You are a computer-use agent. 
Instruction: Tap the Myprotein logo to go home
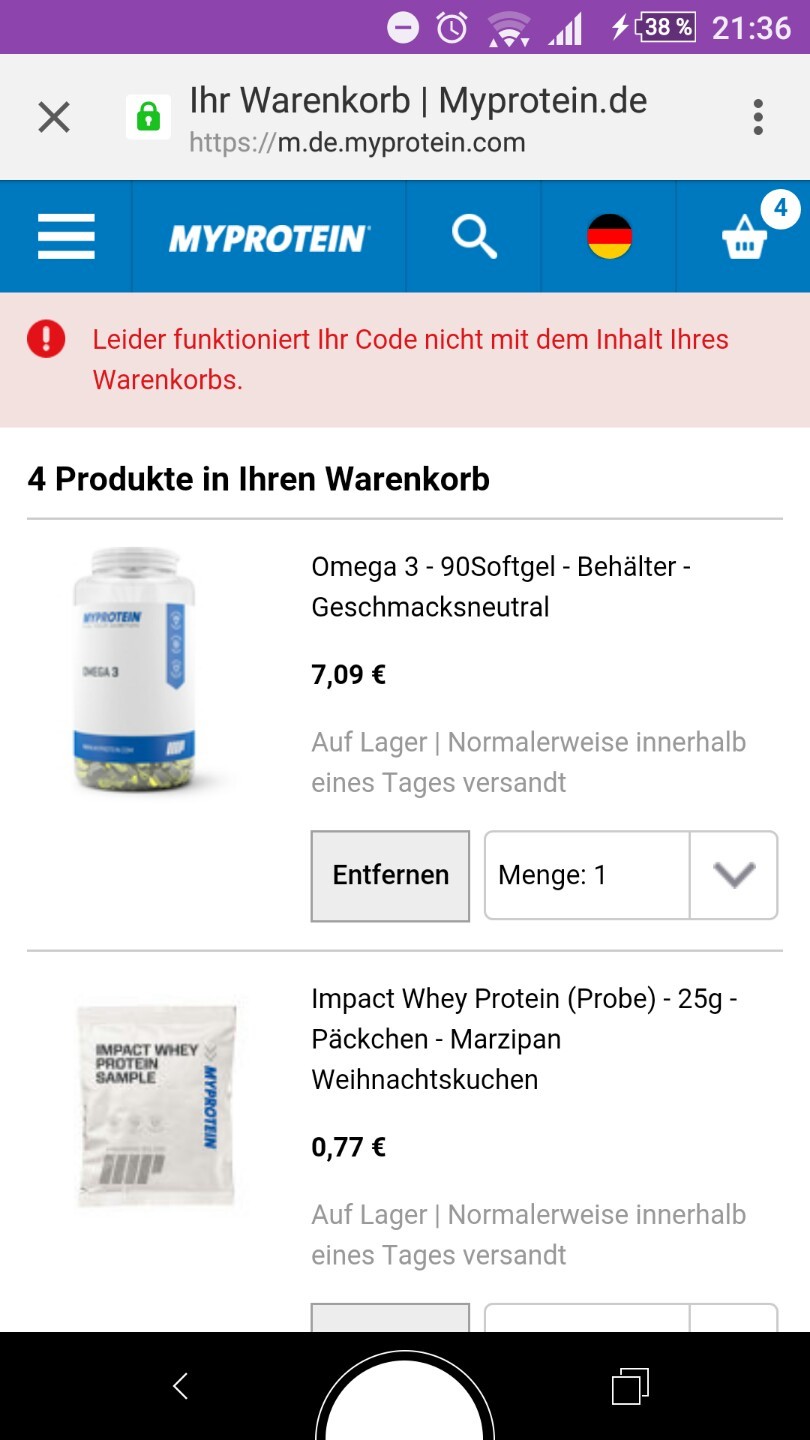[x=269, y=239]
